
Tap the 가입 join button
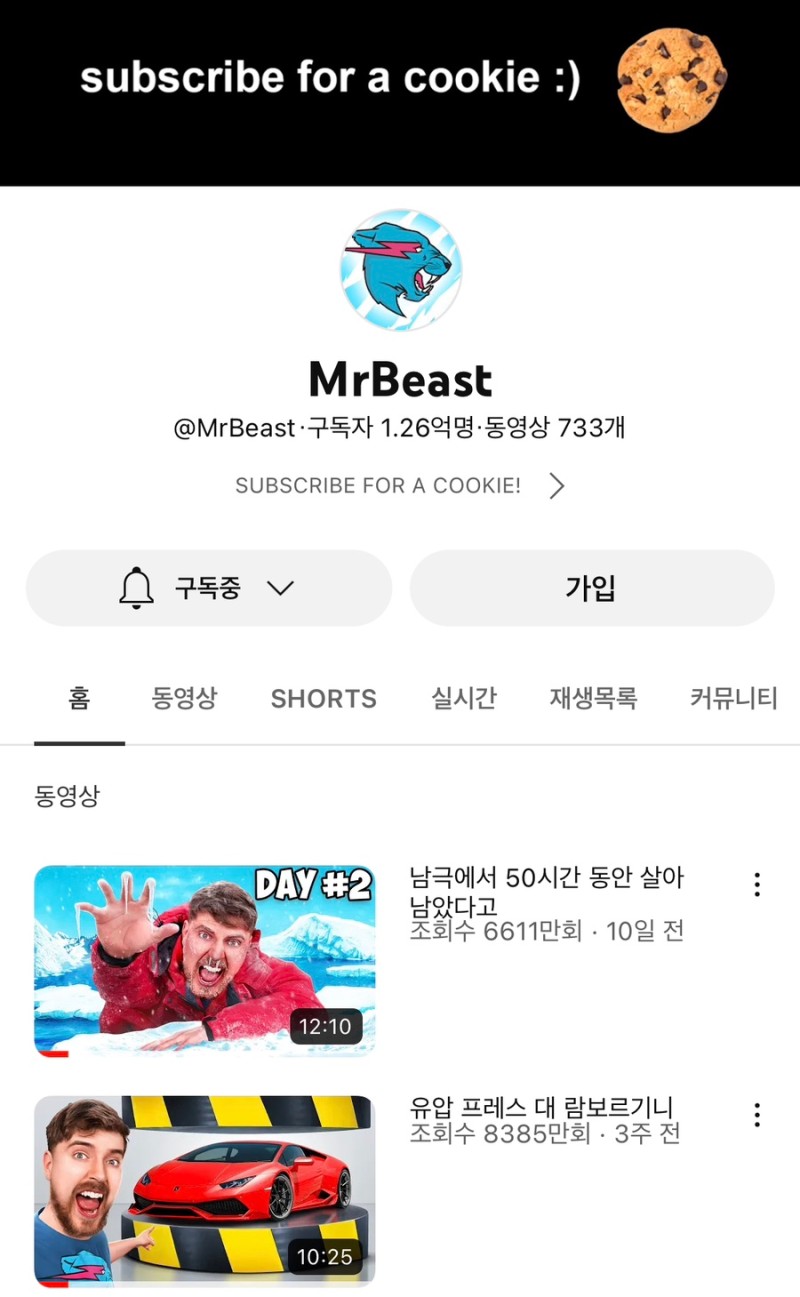click(591, 588)
